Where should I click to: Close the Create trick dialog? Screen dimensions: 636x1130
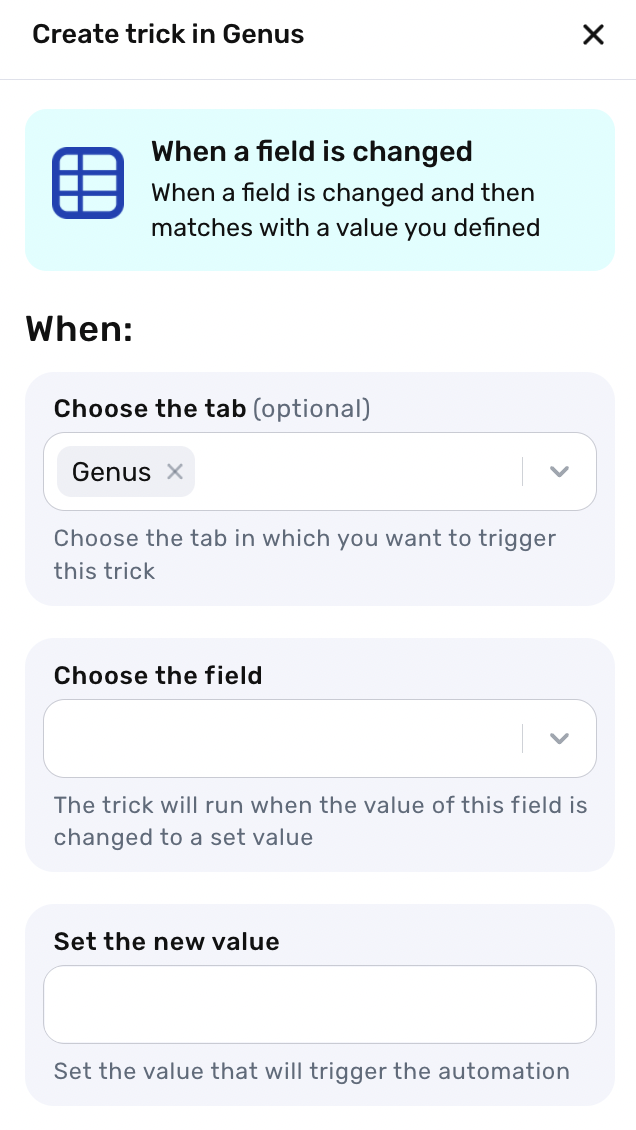click(x=593, y=35)
